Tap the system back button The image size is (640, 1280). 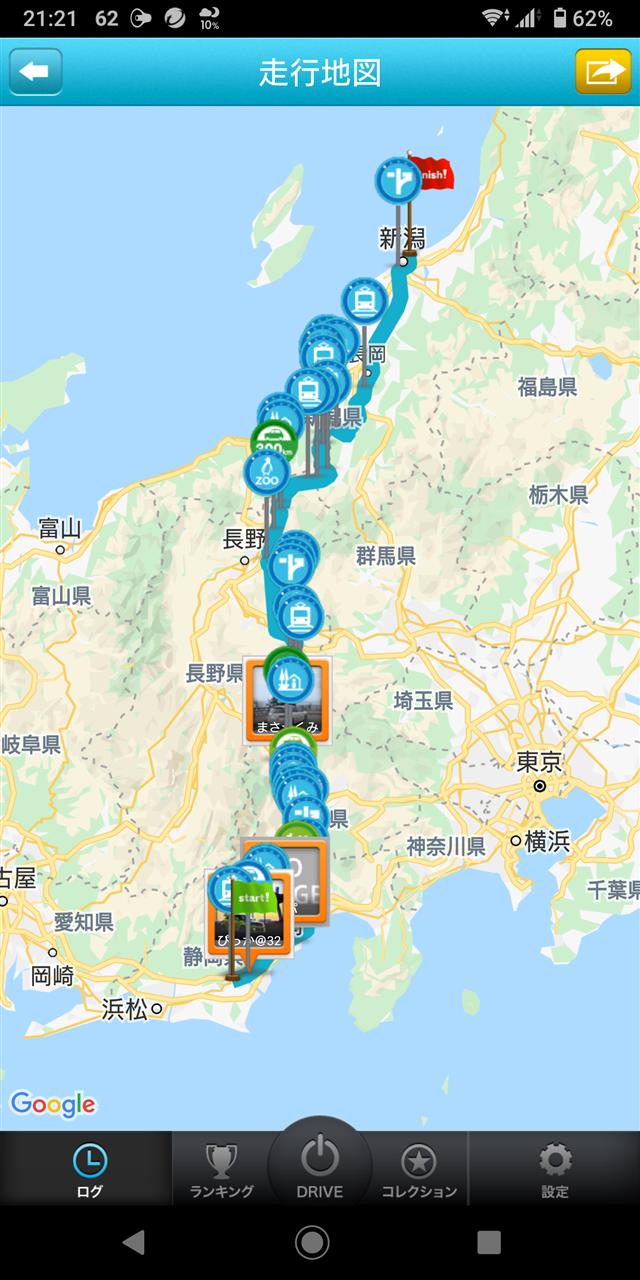click(133, 1242)
